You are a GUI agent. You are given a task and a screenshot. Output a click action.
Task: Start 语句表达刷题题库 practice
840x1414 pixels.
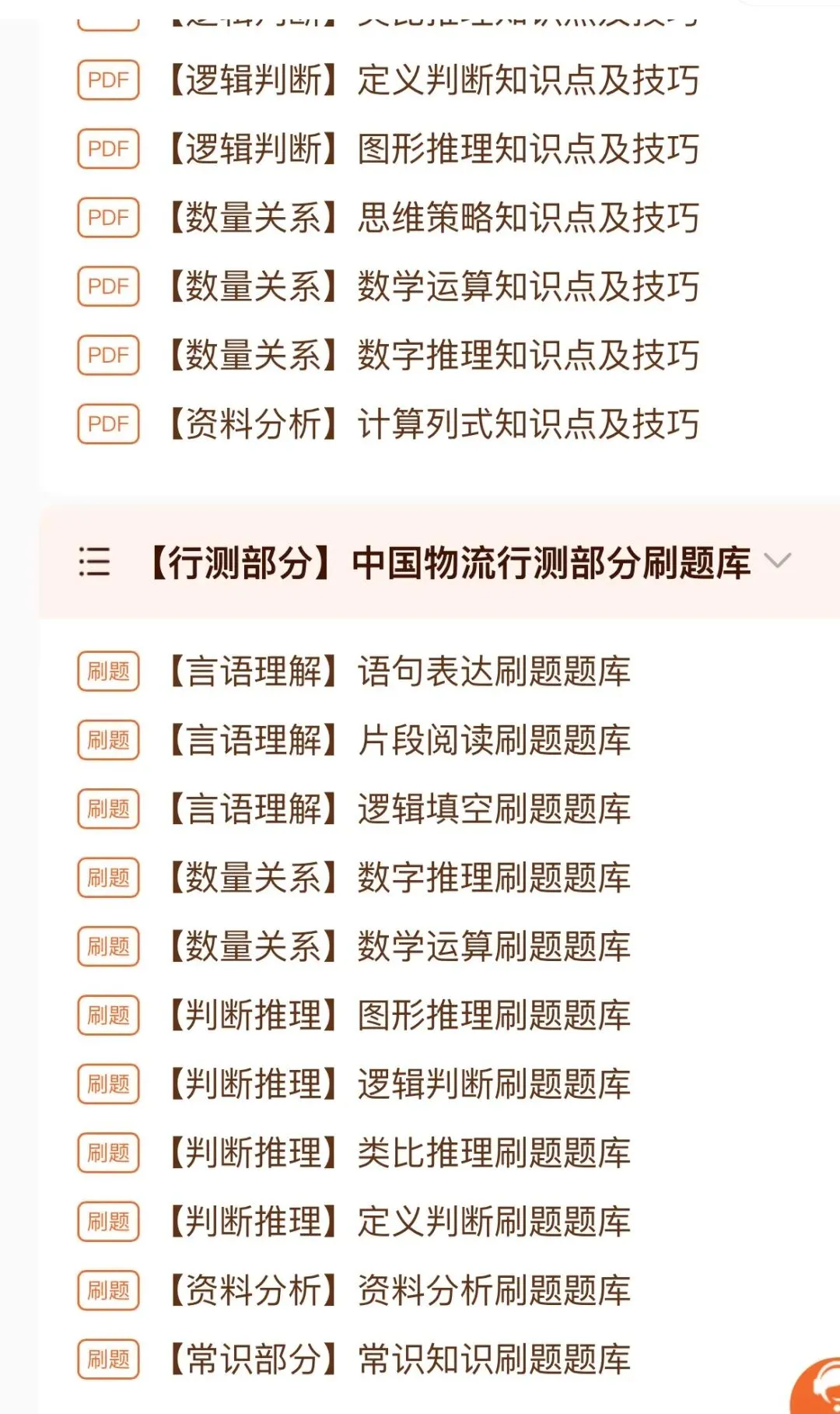point(355,671)
